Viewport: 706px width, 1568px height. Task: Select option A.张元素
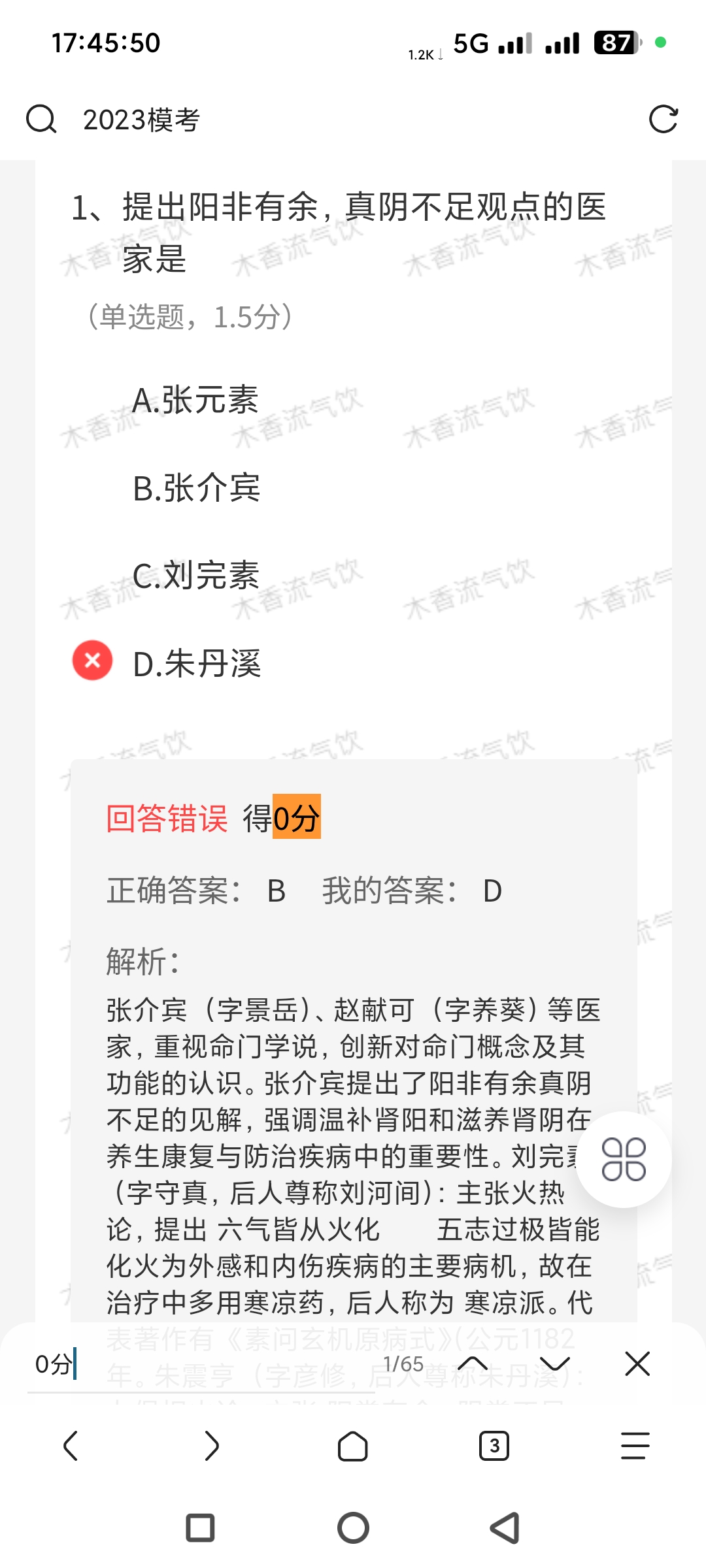195,400
